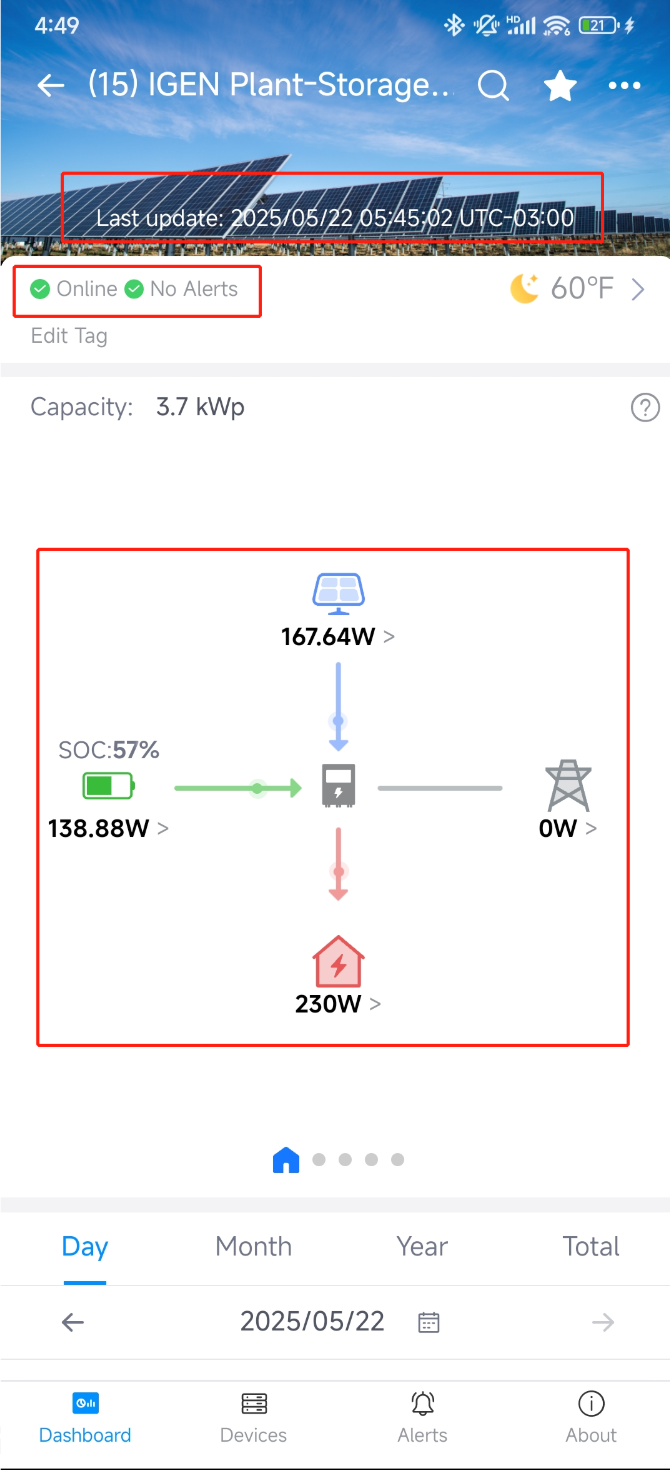Select the Day tab
The image size is (670, 1470).
pos(85,1246)
